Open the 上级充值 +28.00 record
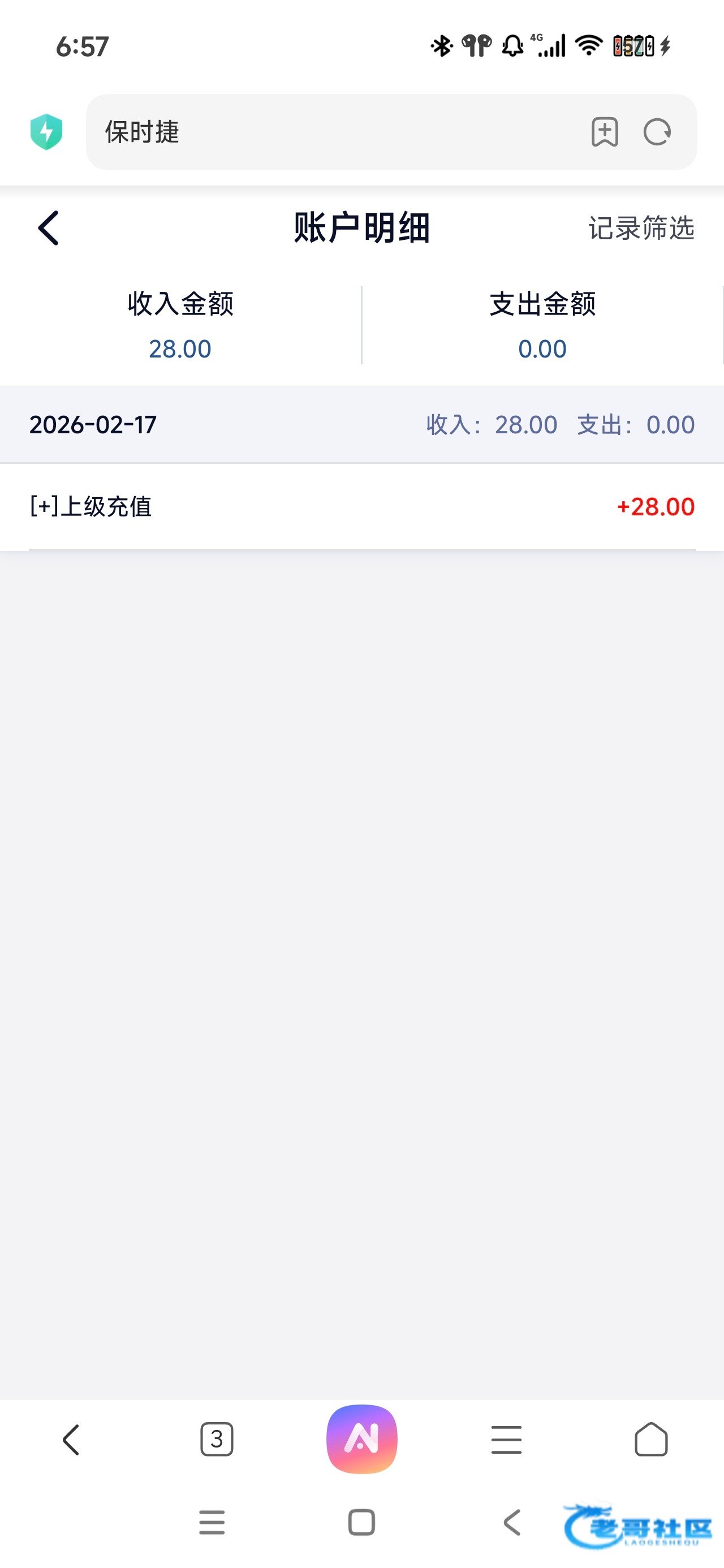This screenshot has width=724, height=1568. [x=361, y=506]
